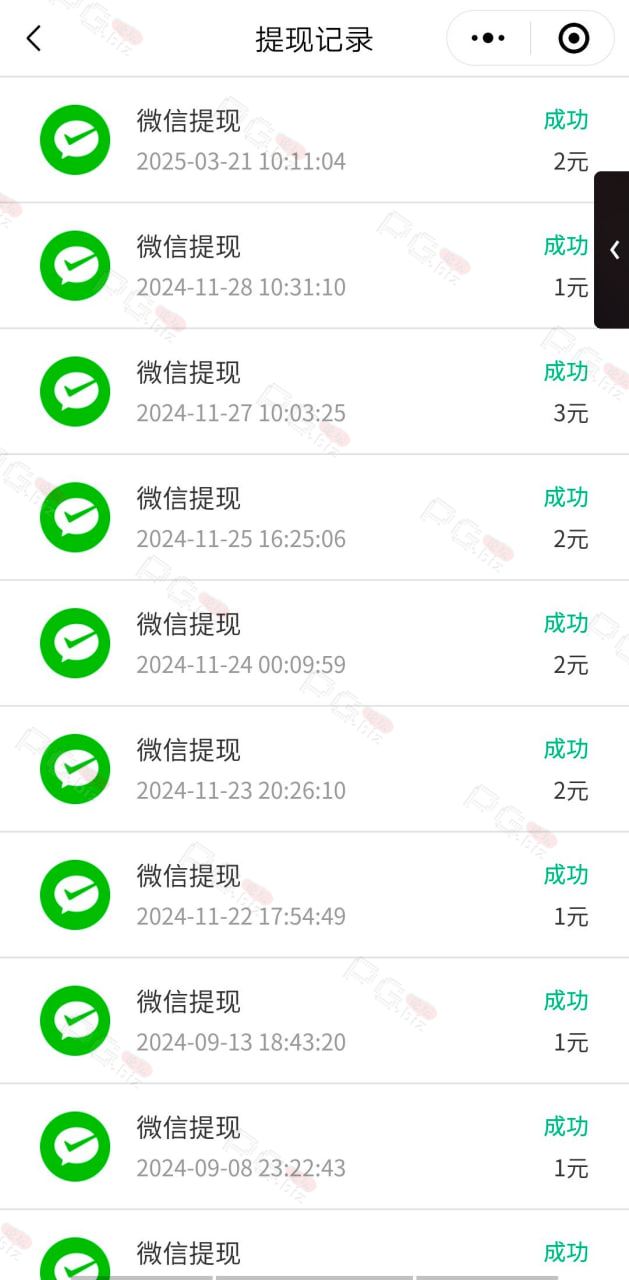Close the mini program with the circle button
Image resolution: width=629 pixels, height=1280 pixels.
pyautogui.click(x=573, y=39)
